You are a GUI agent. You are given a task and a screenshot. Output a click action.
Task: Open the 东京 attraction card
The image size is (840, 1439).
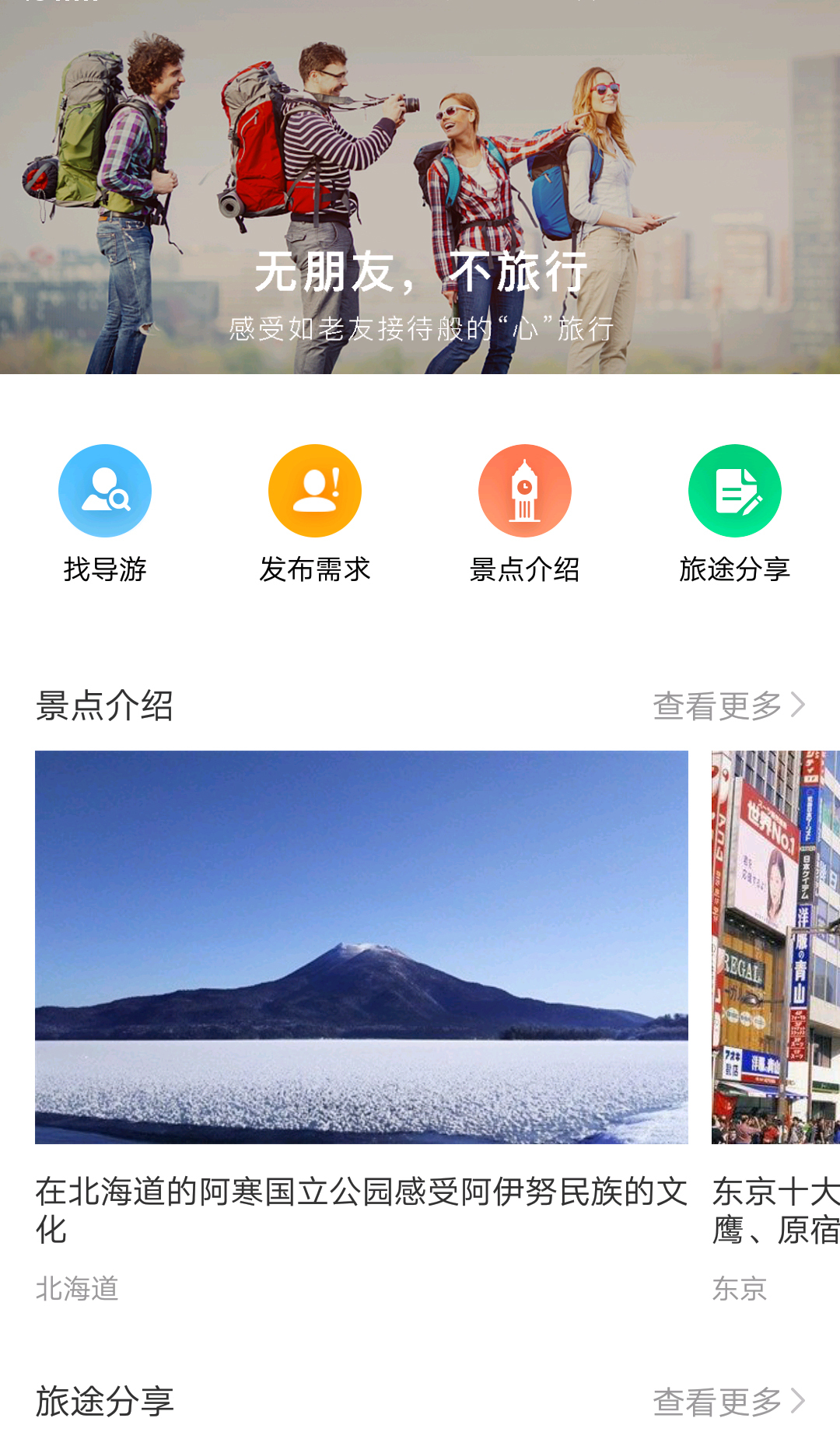(x=775, y=1027)
